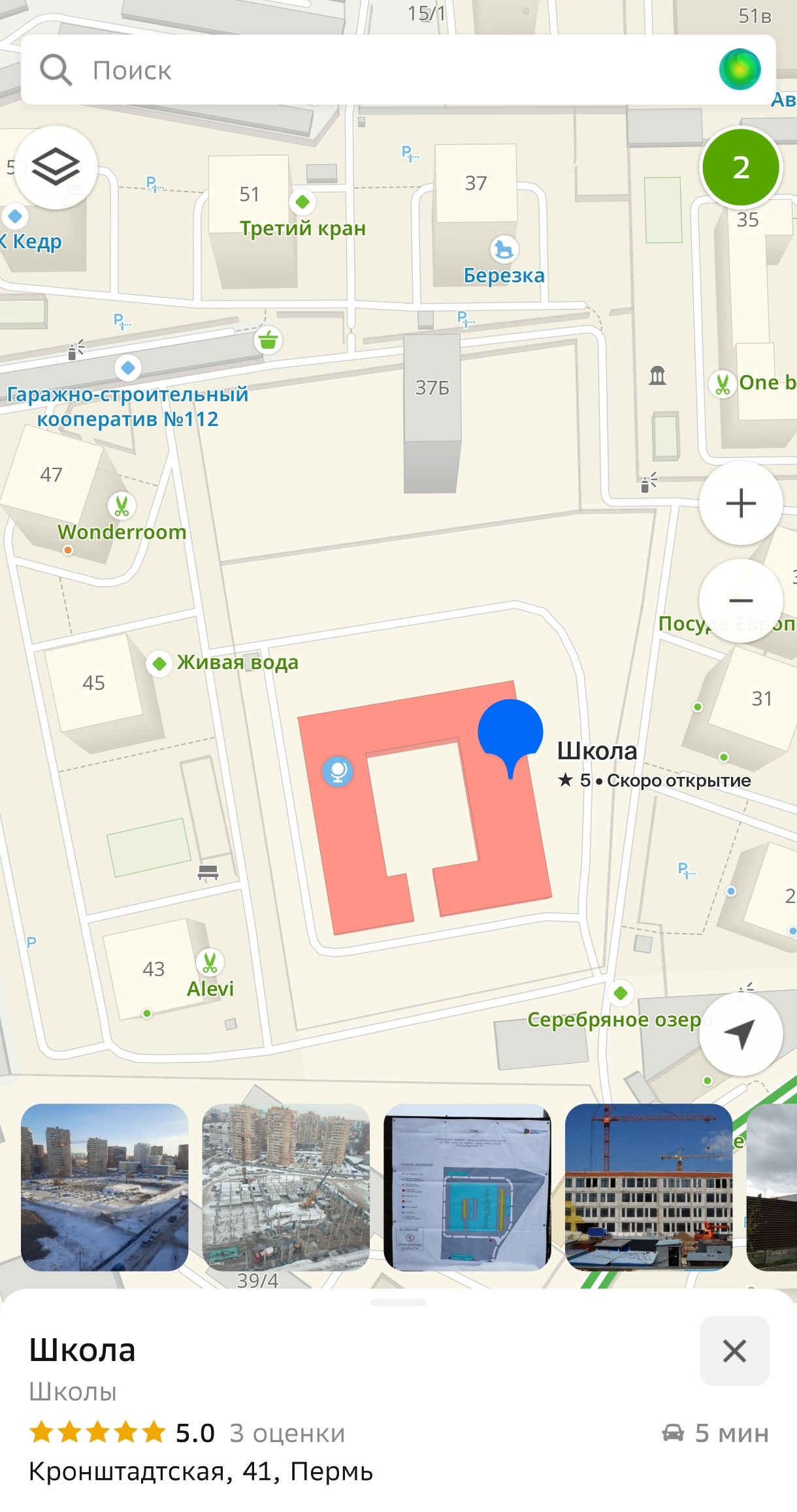The image size is (797, 1512).
Task: Zoom out with the minus button
Action: tap(741, 600)
